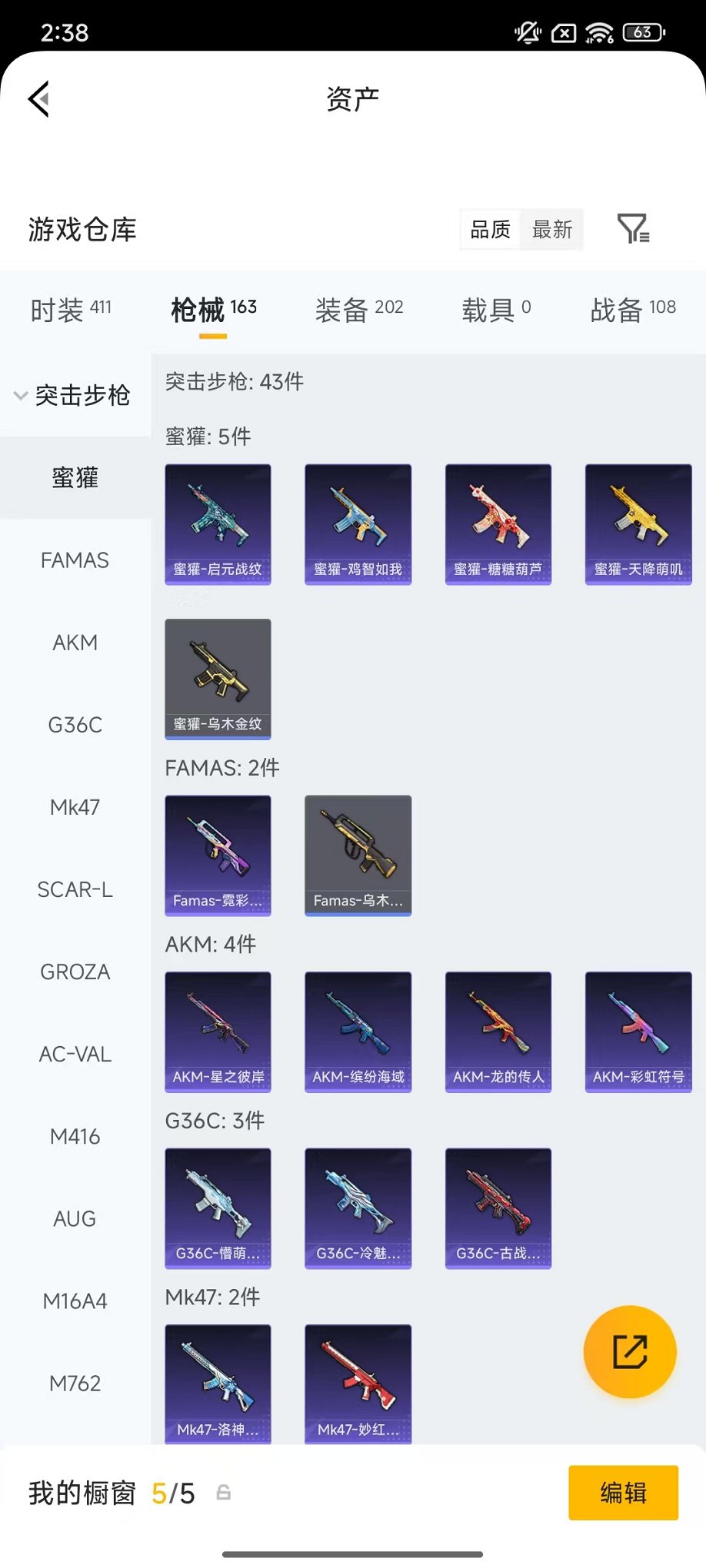
Task: Select SCAR-L in the side list
Action: pos(75,889)
